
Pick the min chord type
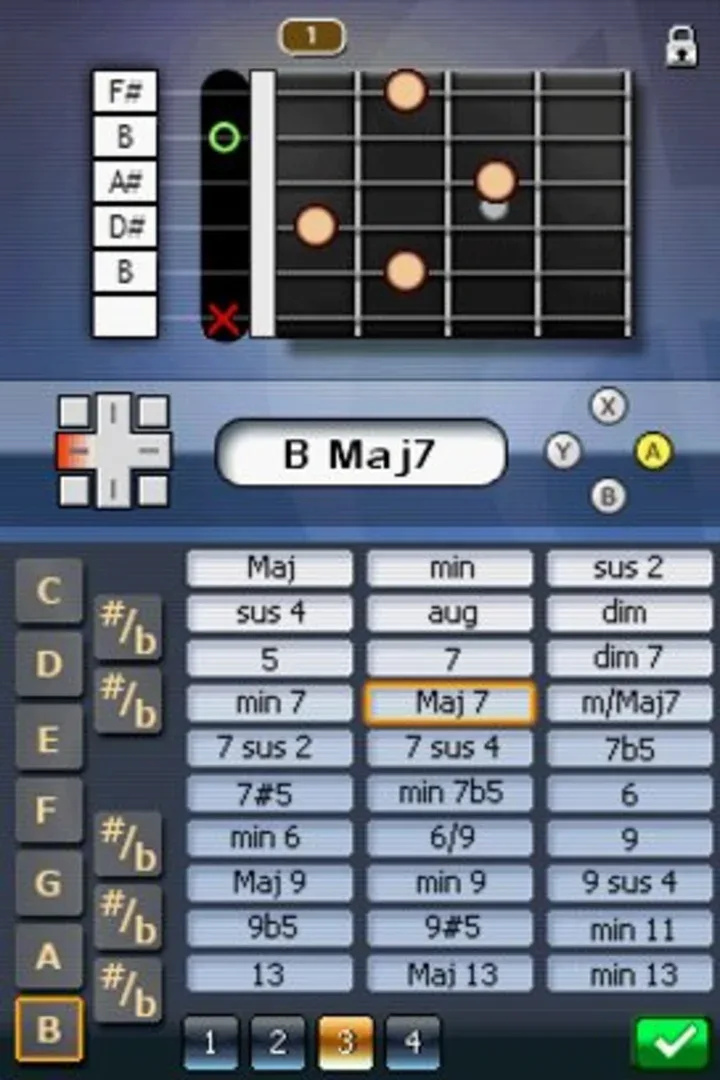(450, 568)
